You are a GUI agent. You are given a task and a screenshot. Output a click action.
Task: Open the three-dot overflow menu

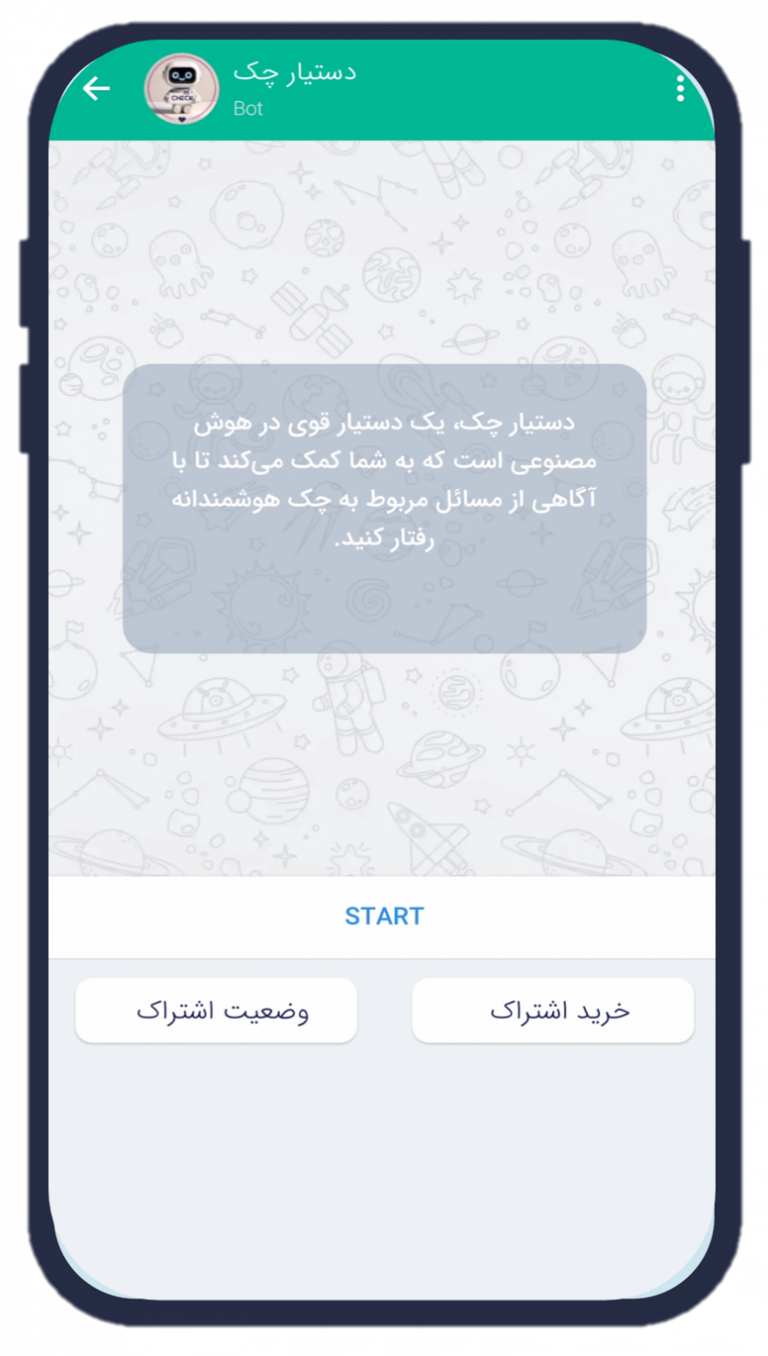pos(680,89)
